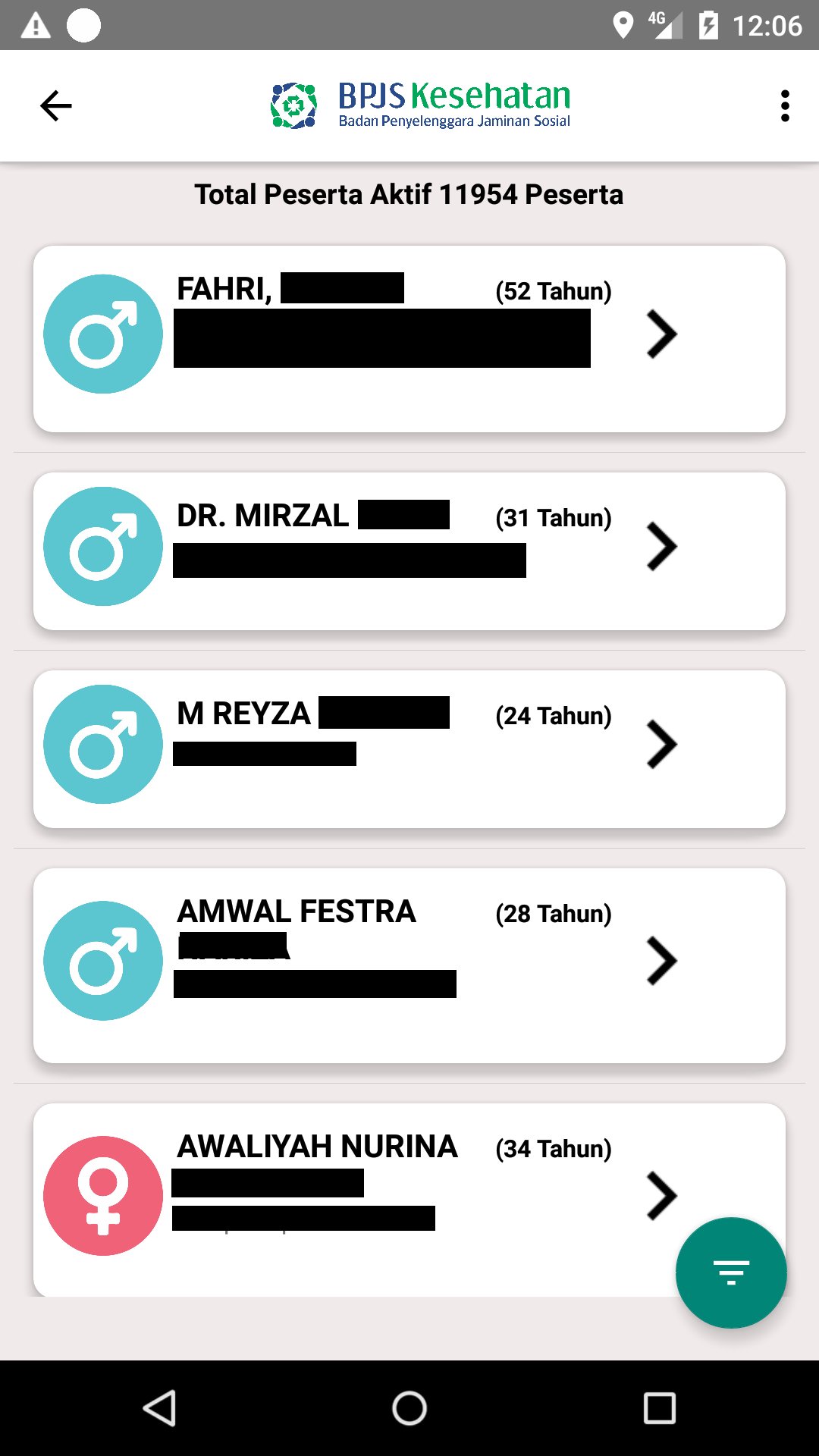Viewport: 819px width, 1456px height.
Task: Open the participant card for FAHRI
Action: [409, 338]
